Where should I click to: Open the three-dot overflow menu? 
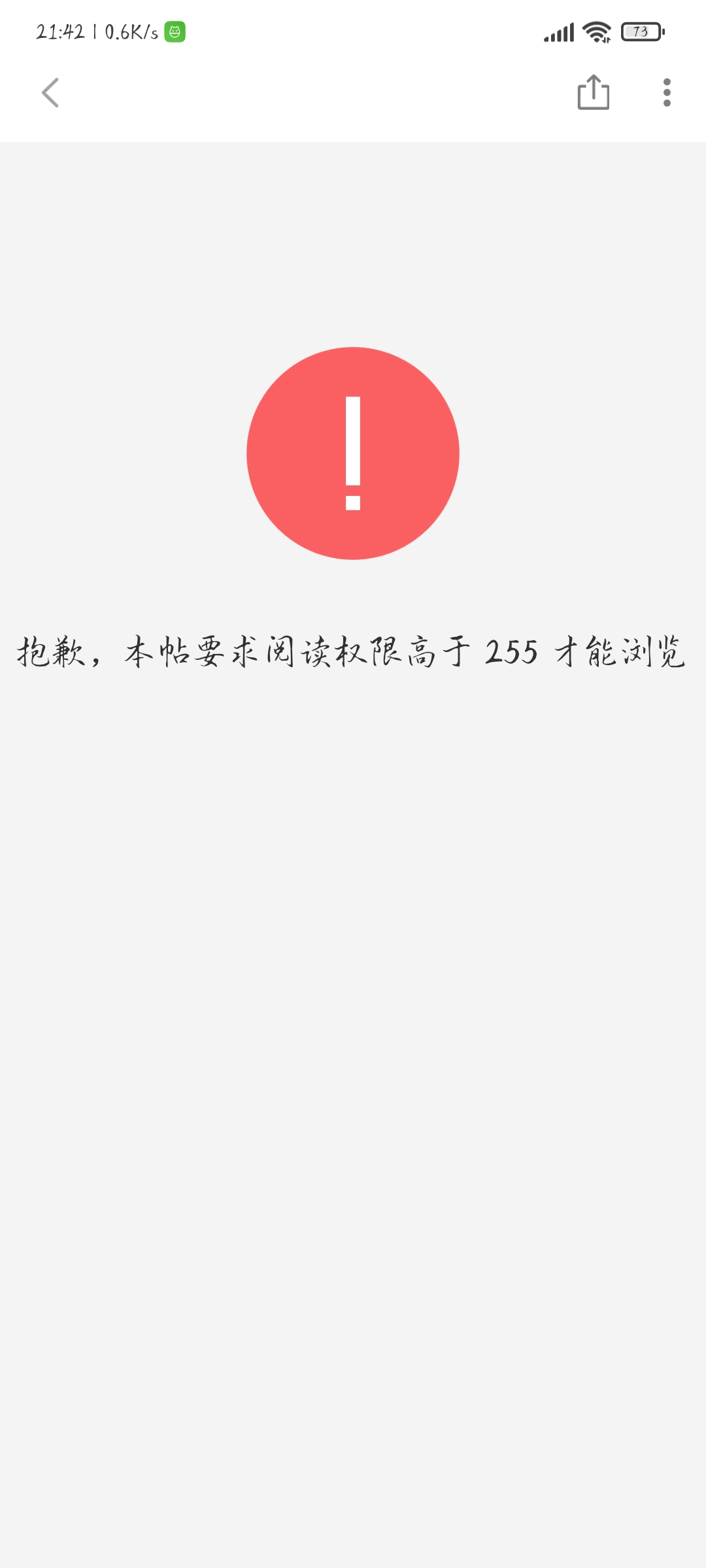[x=667, y=93]
